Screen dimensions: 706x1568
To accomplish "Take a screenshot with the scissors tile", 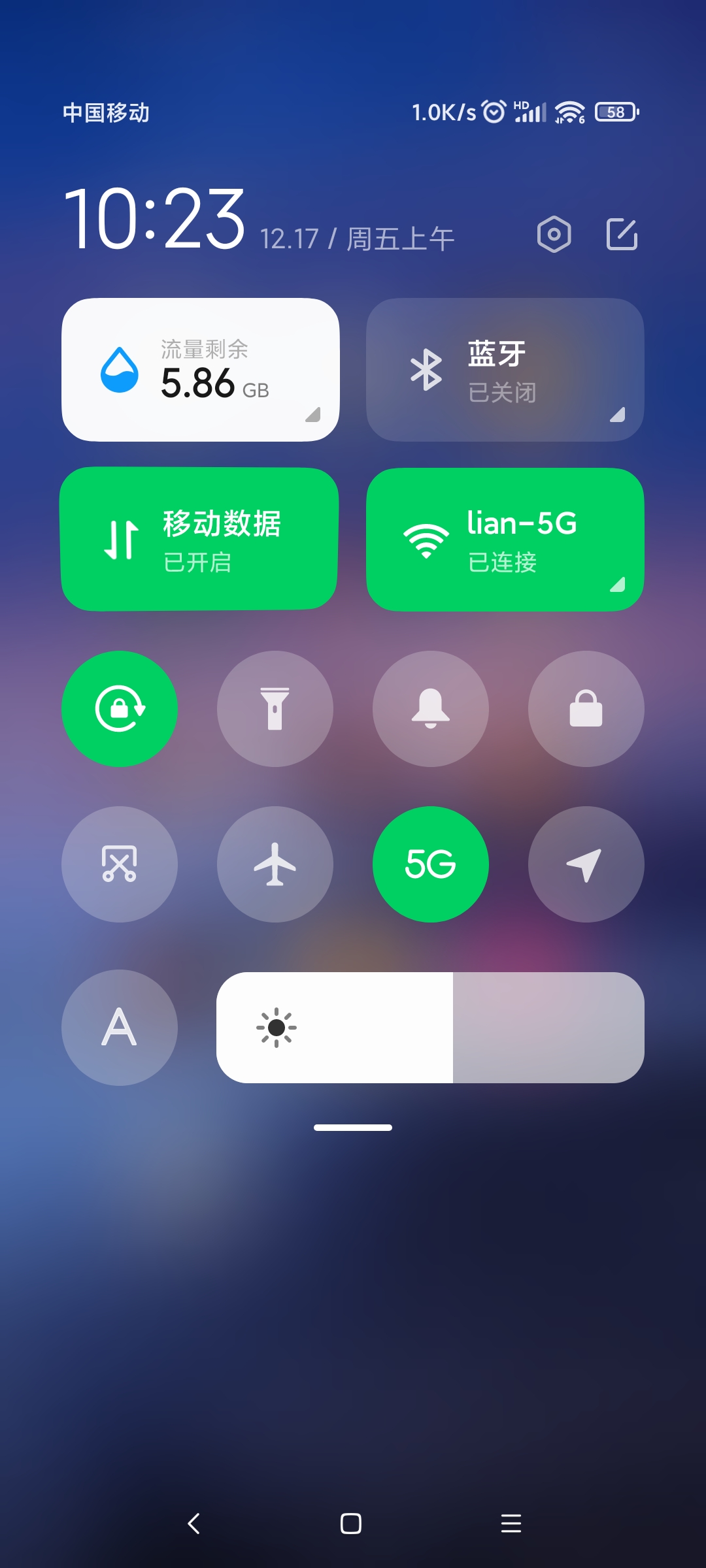I will tap(120, 864).
